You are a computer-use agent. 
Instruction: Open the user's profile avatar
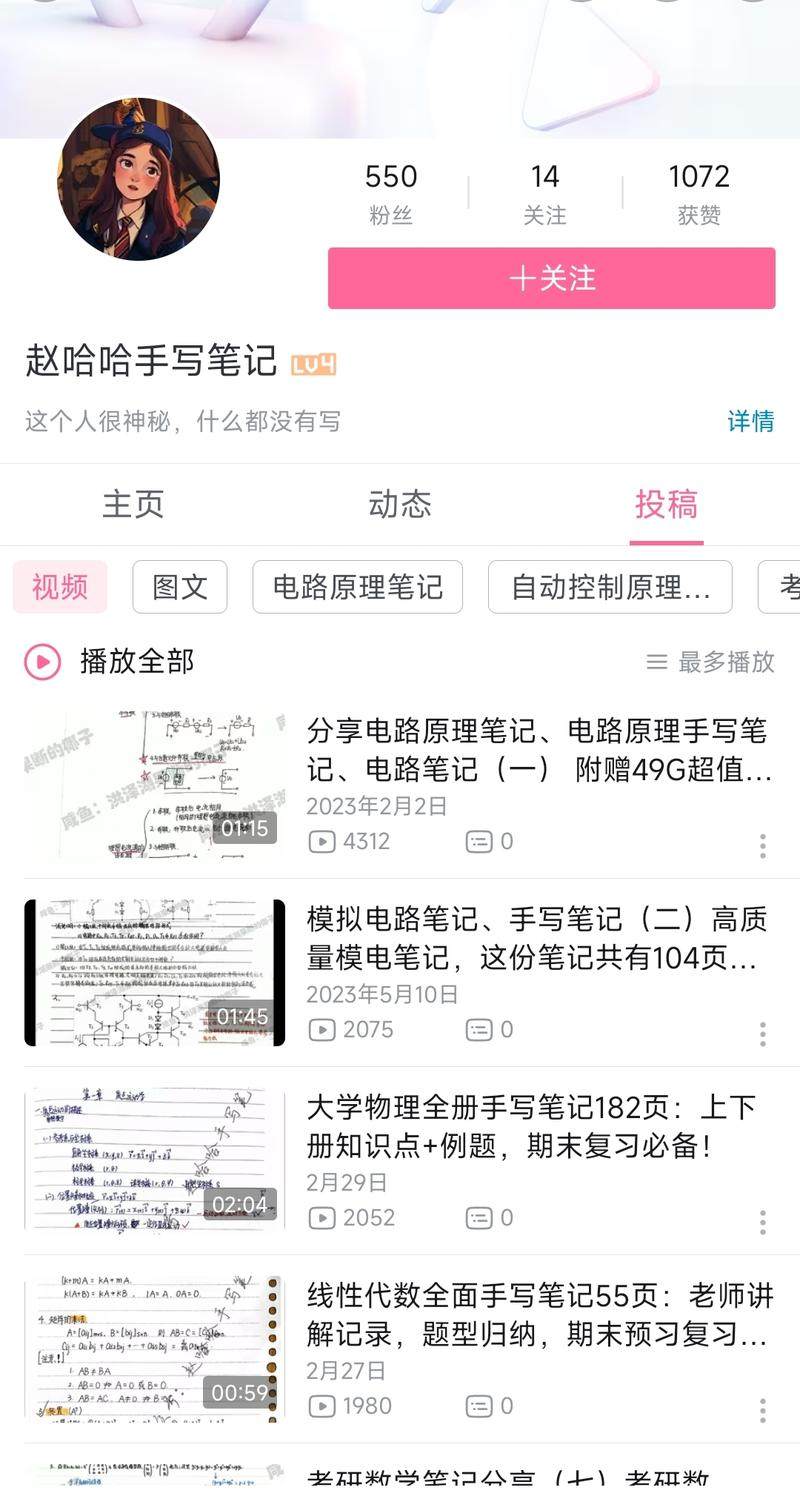coord(138,179)
